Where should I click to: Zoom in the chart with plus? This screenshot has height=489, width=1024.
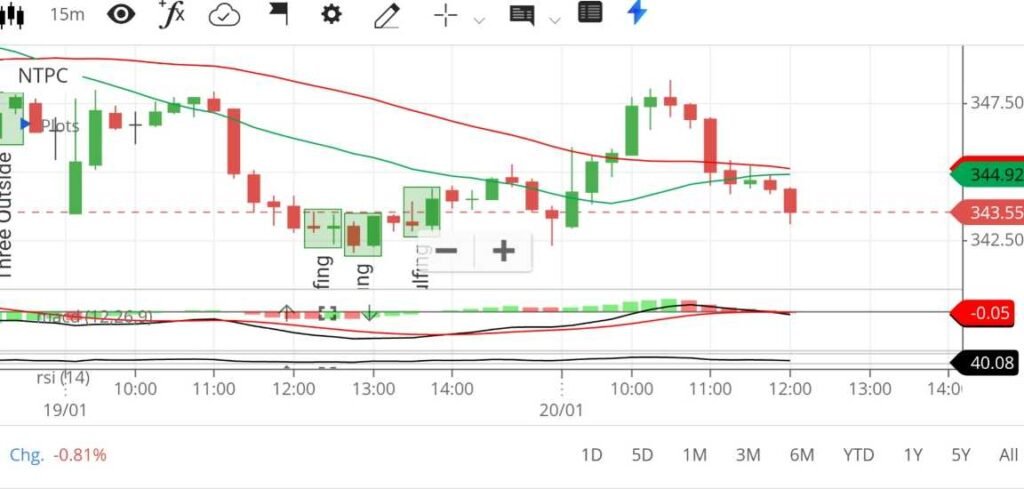[503, 250]
